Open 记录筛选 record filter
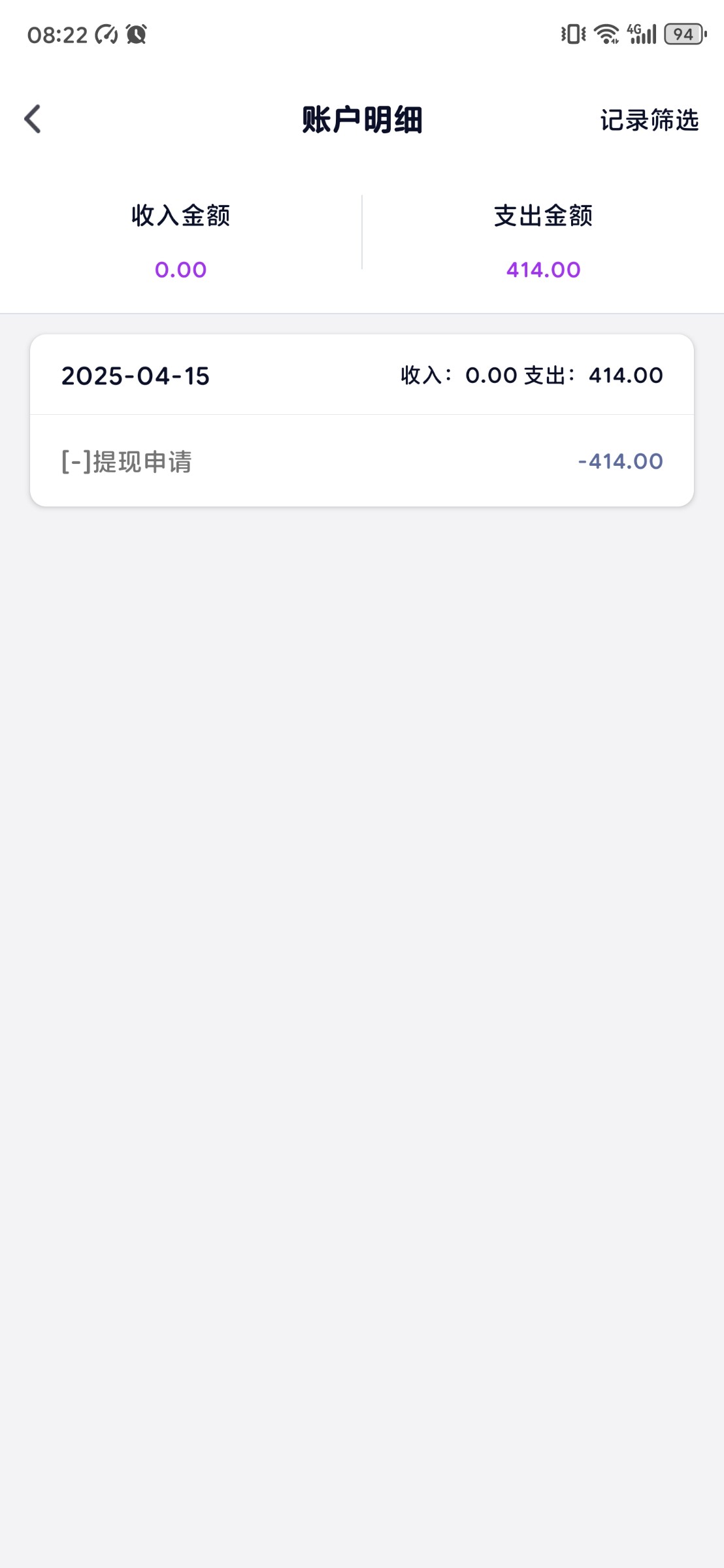 click(649, 120)
